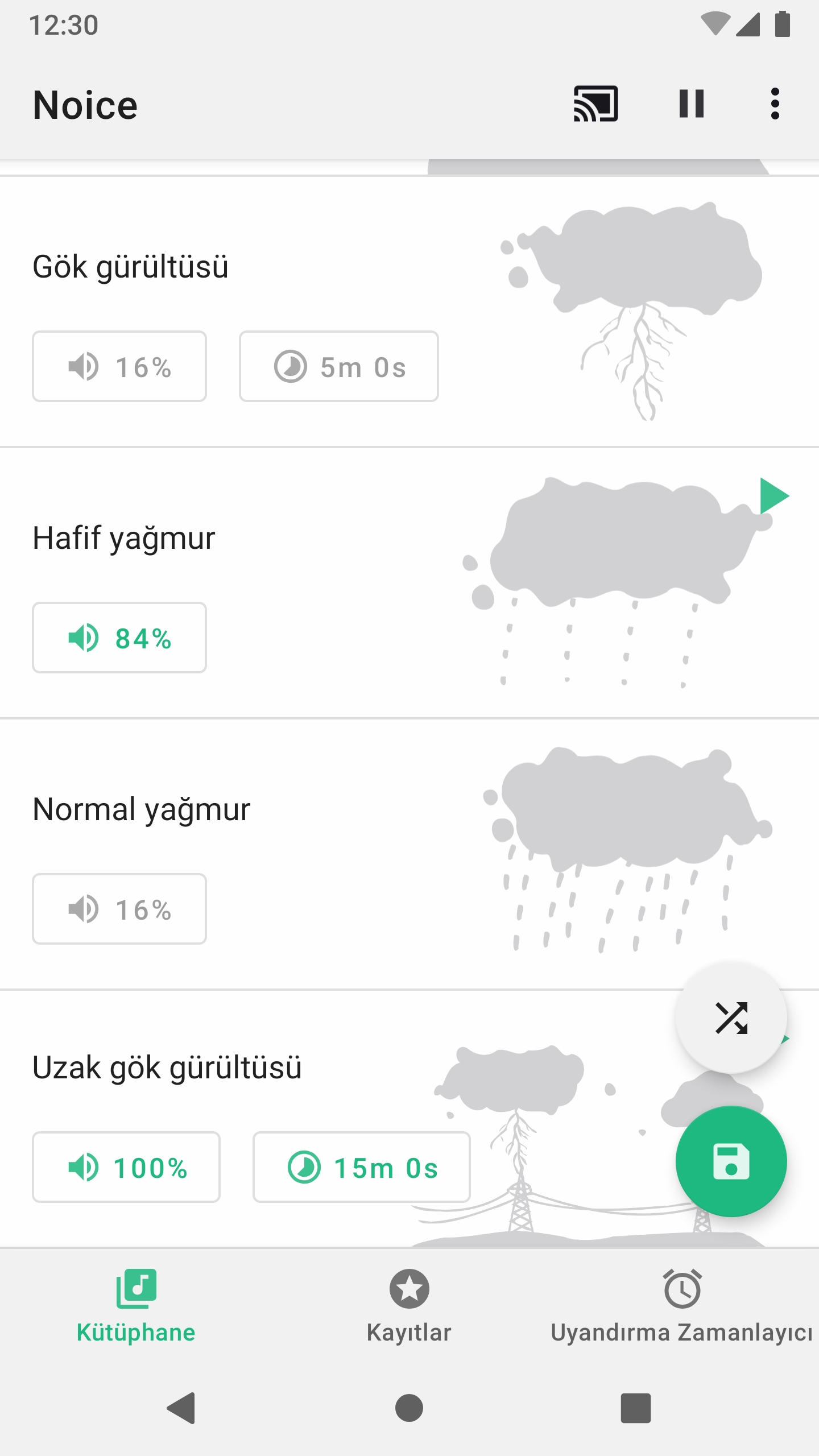Open the overflow menu
Viewport: 819px width, 1456px height.
point(775,104)
